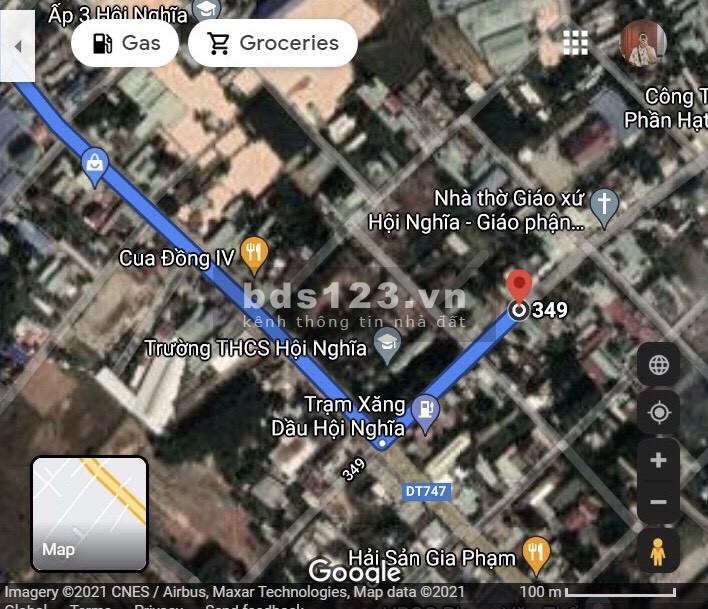Select the Groceries filter chip
Viewport: 708px width, 609px height.
pos(272,44)
